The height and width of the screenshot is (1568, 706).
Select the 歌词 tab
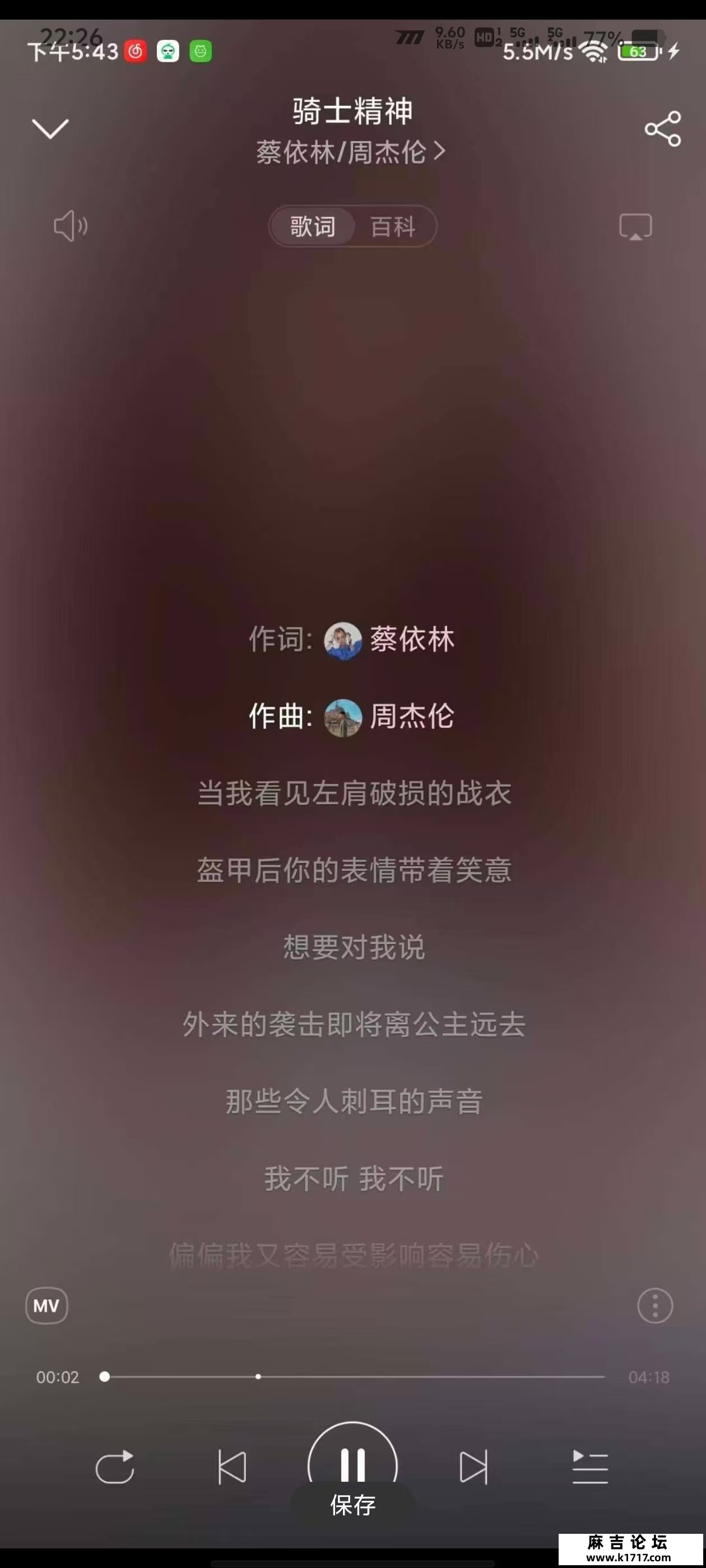[x=313, y=227]
